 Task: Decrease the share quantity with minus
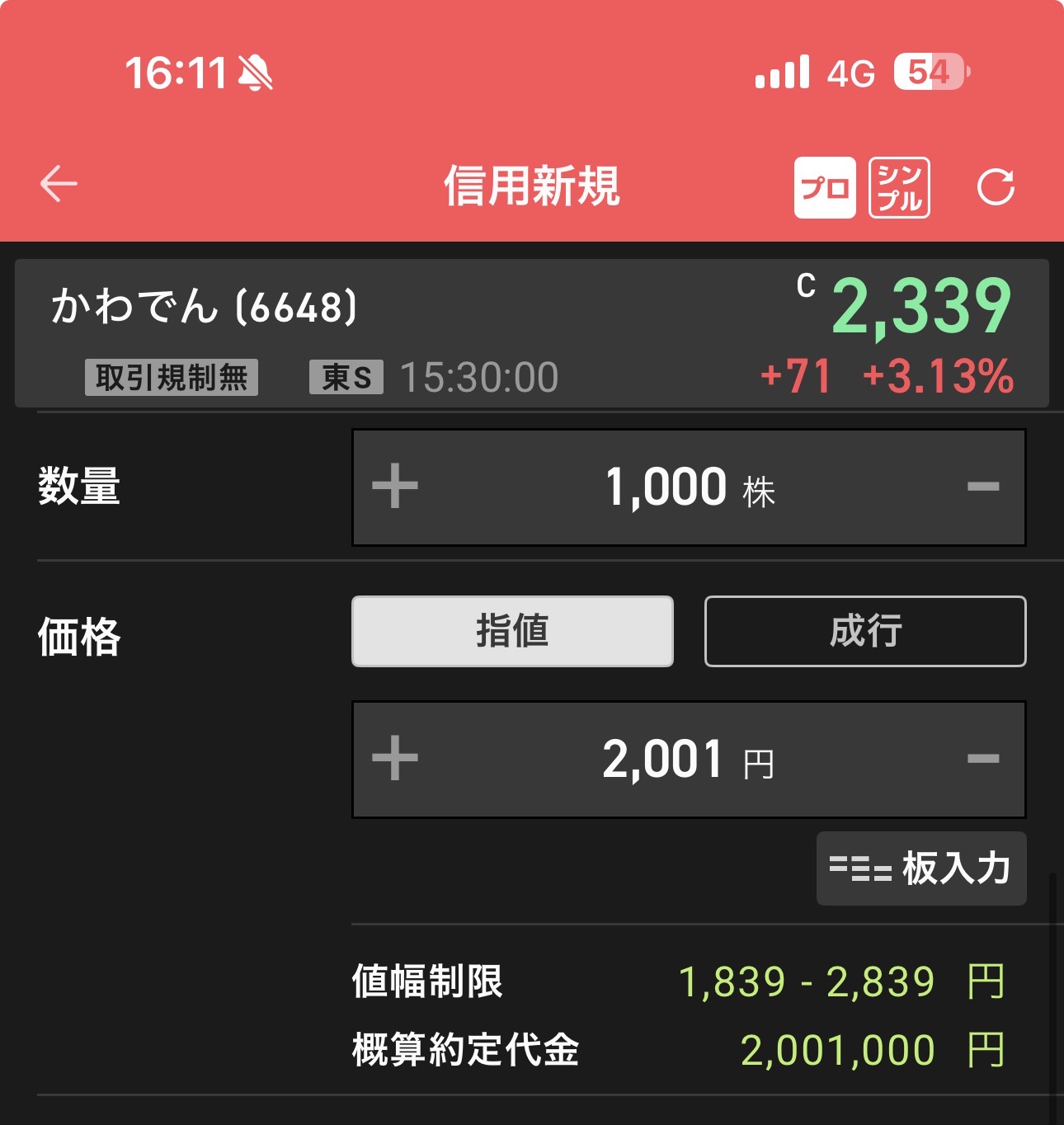click(983, 487)
